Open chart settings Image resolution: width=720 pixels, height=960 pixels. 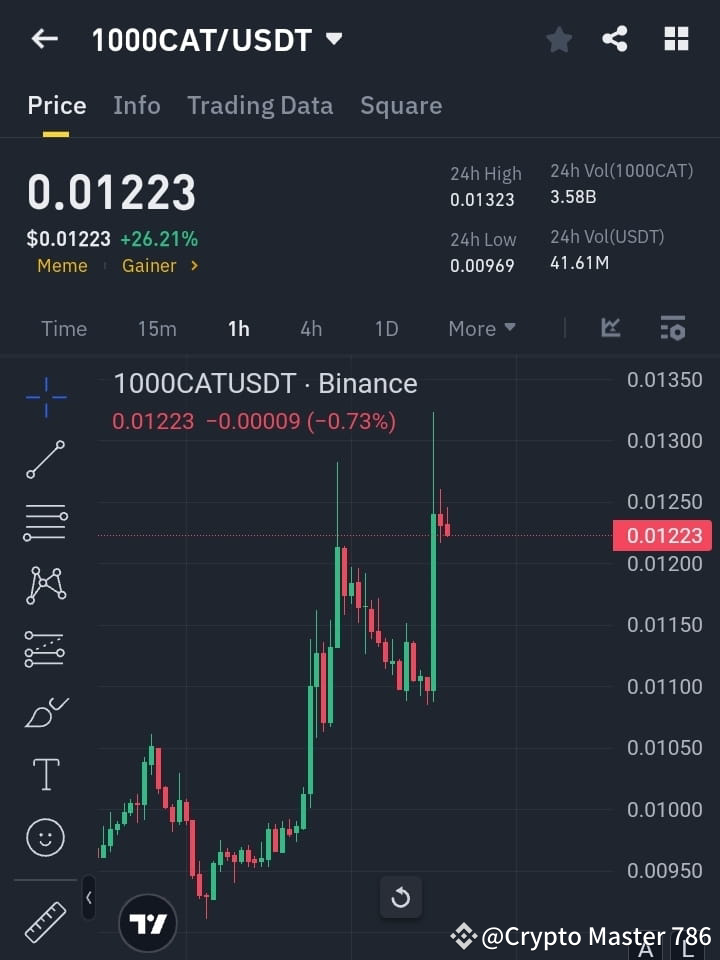tap(672, 328)
